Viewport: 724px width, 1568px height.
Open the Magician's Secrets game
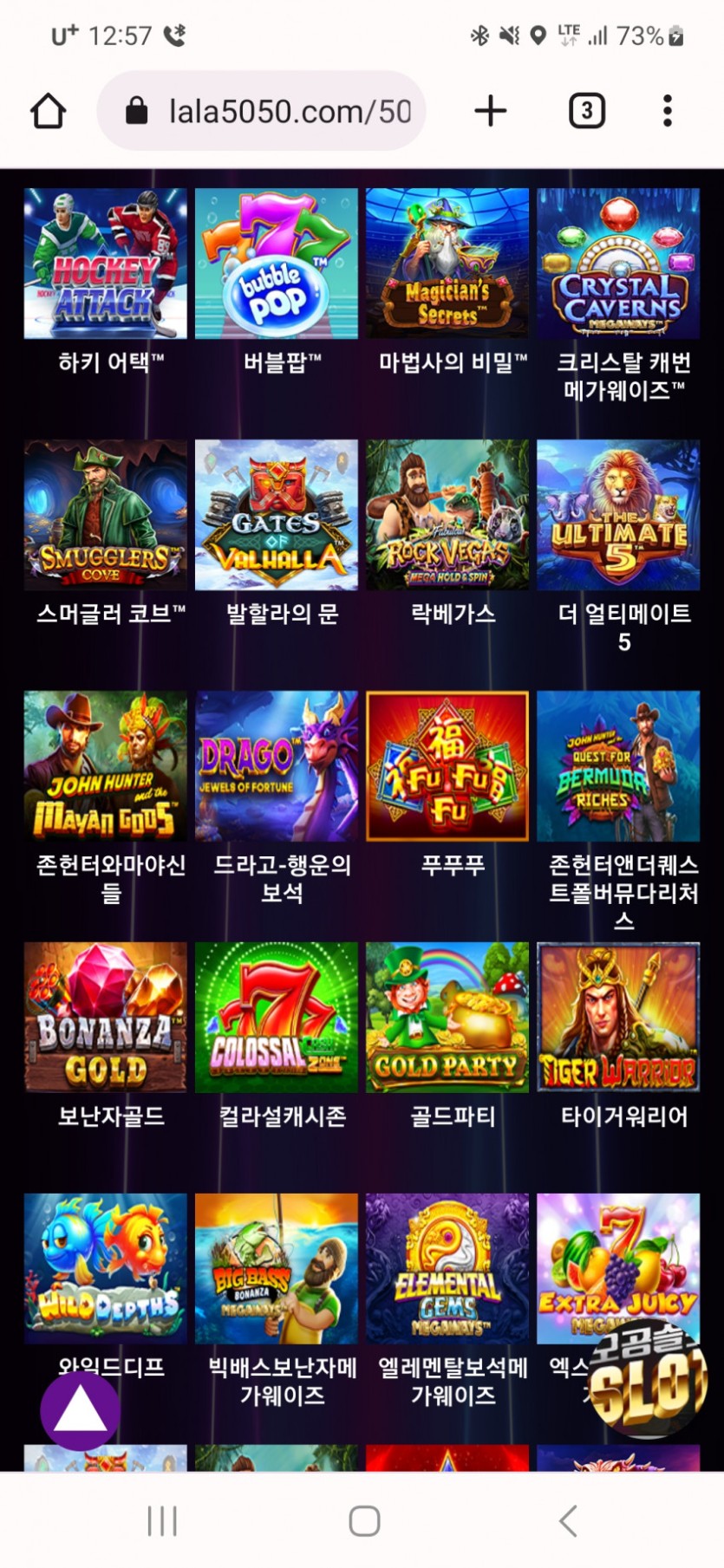(447, 264)
